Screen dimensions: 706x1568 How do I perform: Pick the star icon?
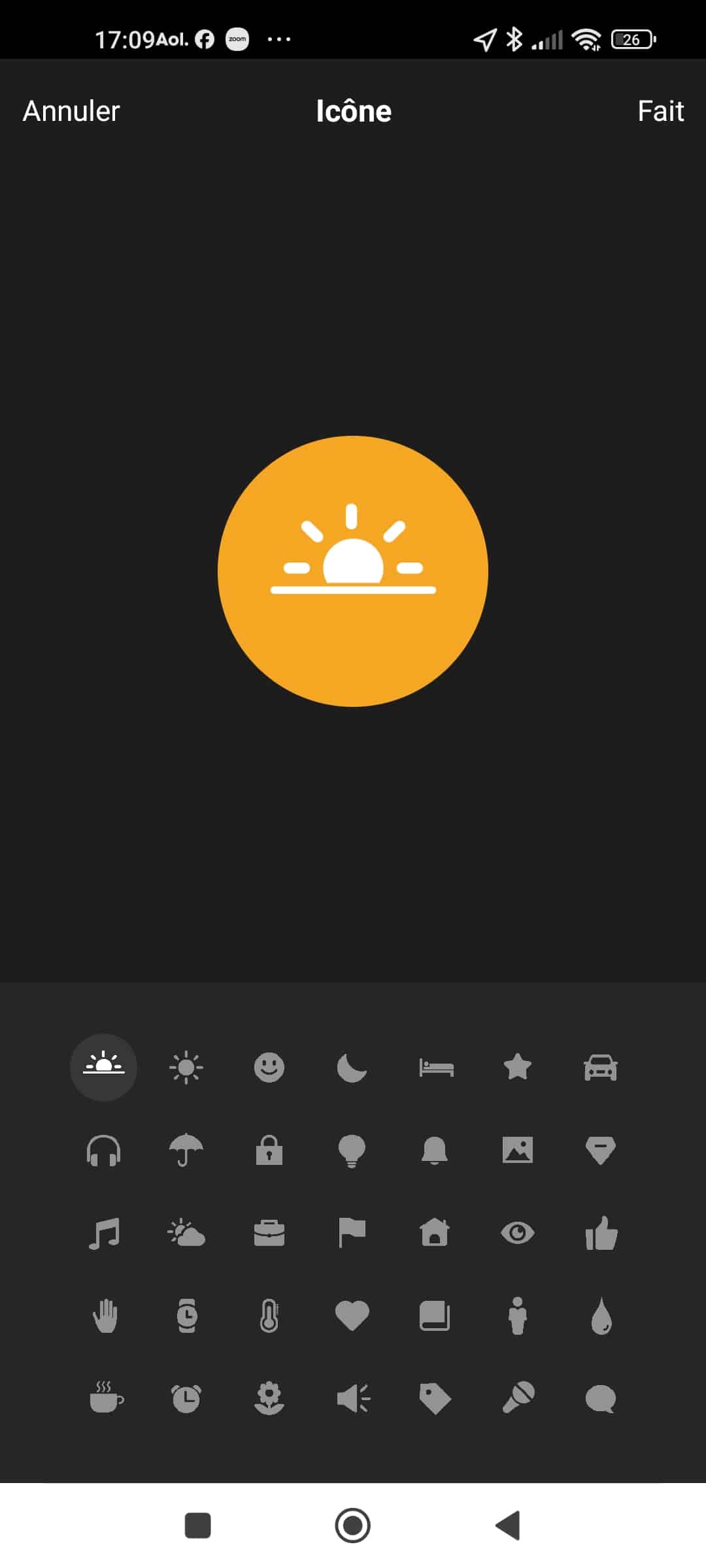(518, 1067)
